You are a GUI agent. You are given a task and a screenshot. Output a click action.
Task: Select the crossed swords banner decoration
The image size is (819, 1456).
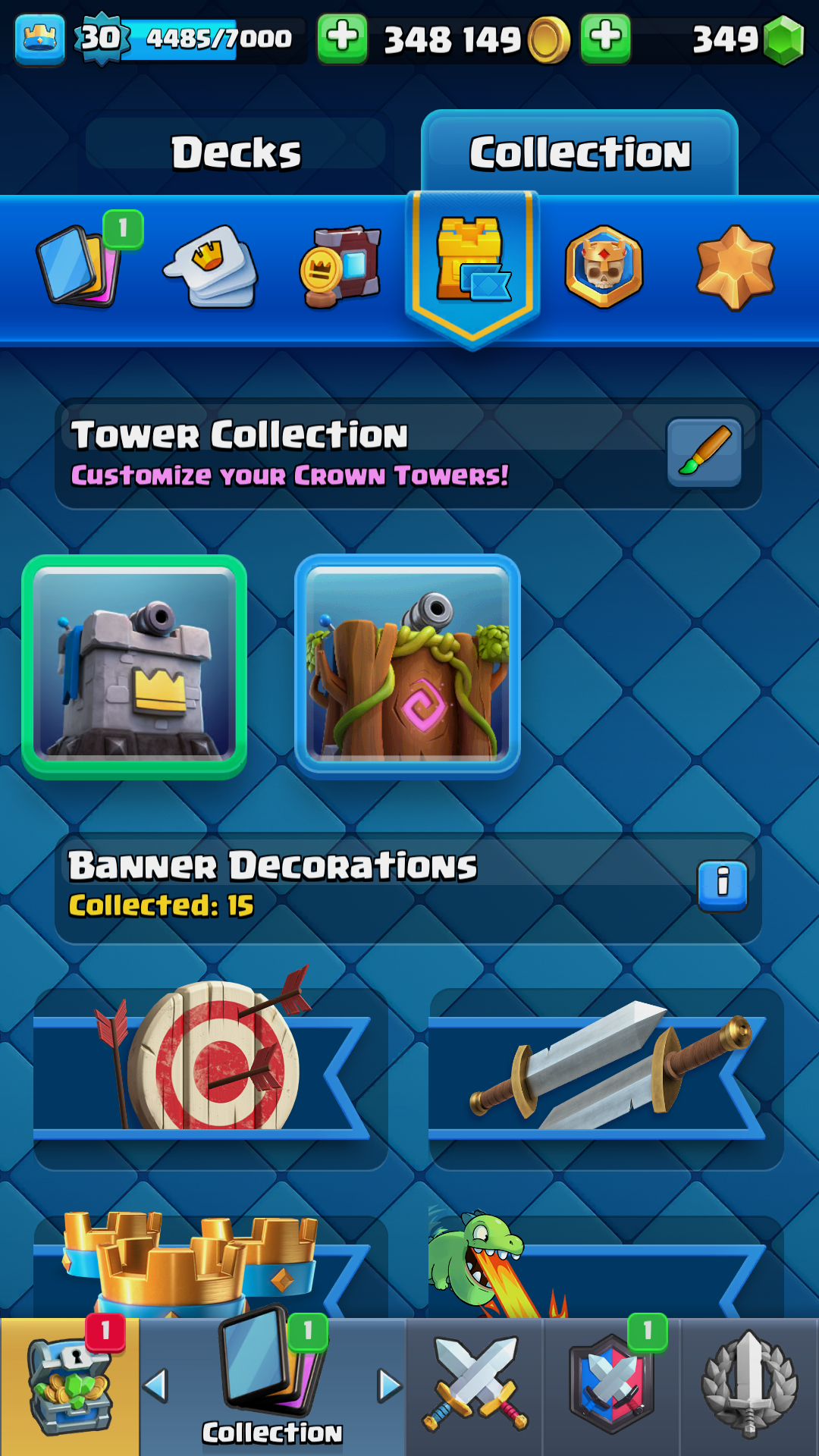click(x=606, y=1077)
